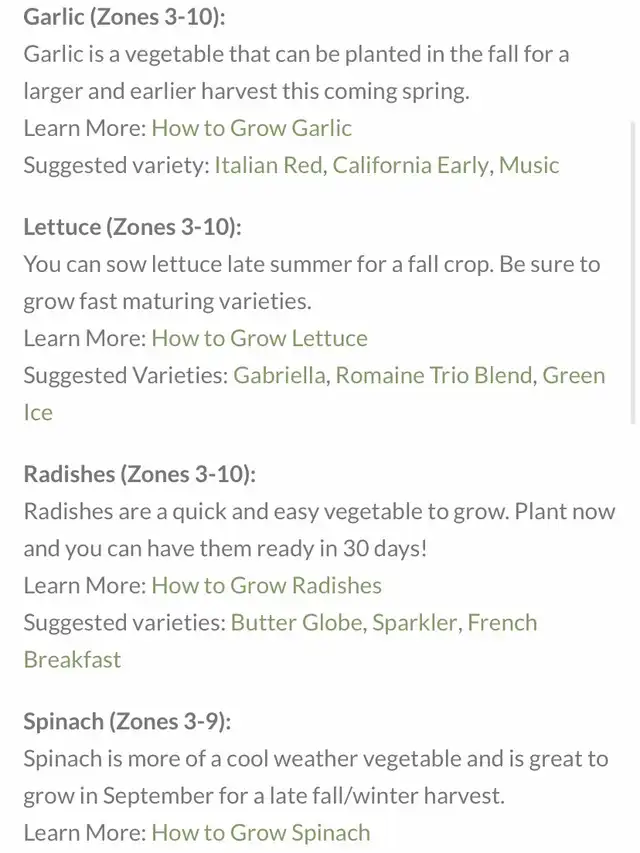
Task: View the Italian Red garlic variety
Action: point(268,165)
